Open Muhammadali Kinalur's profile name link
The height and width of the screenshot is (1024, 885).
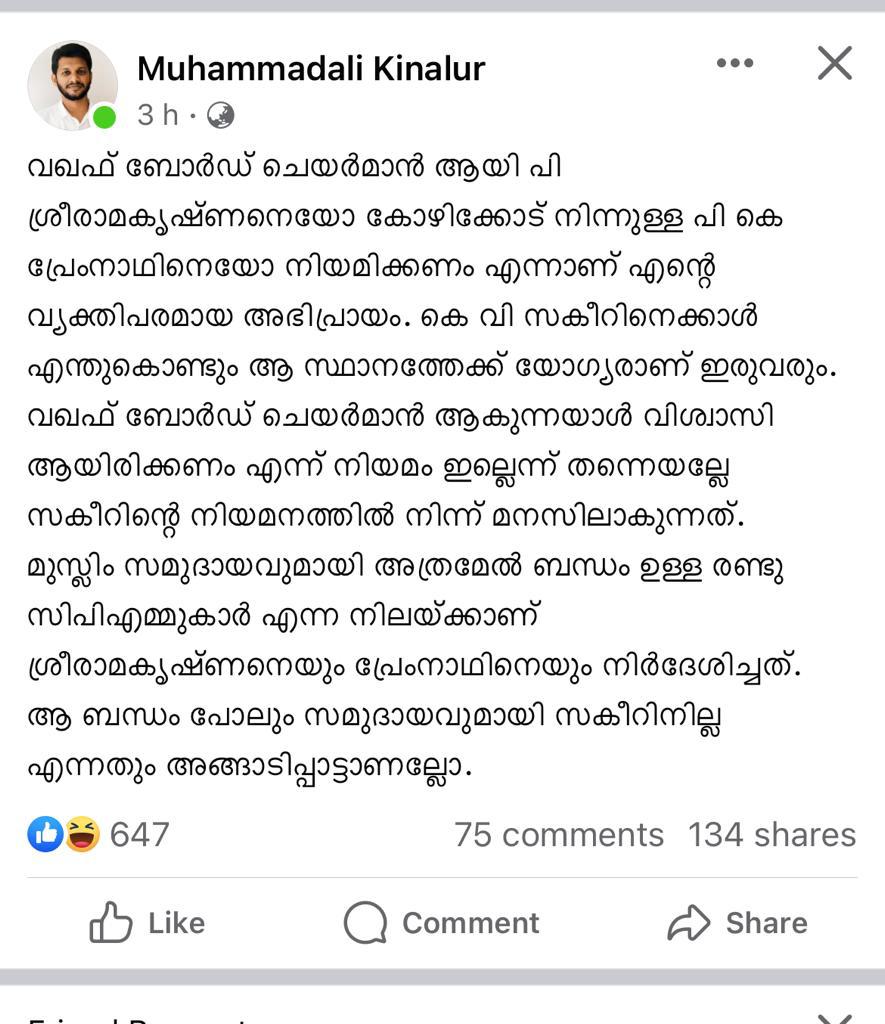click(x=310, y=68)
